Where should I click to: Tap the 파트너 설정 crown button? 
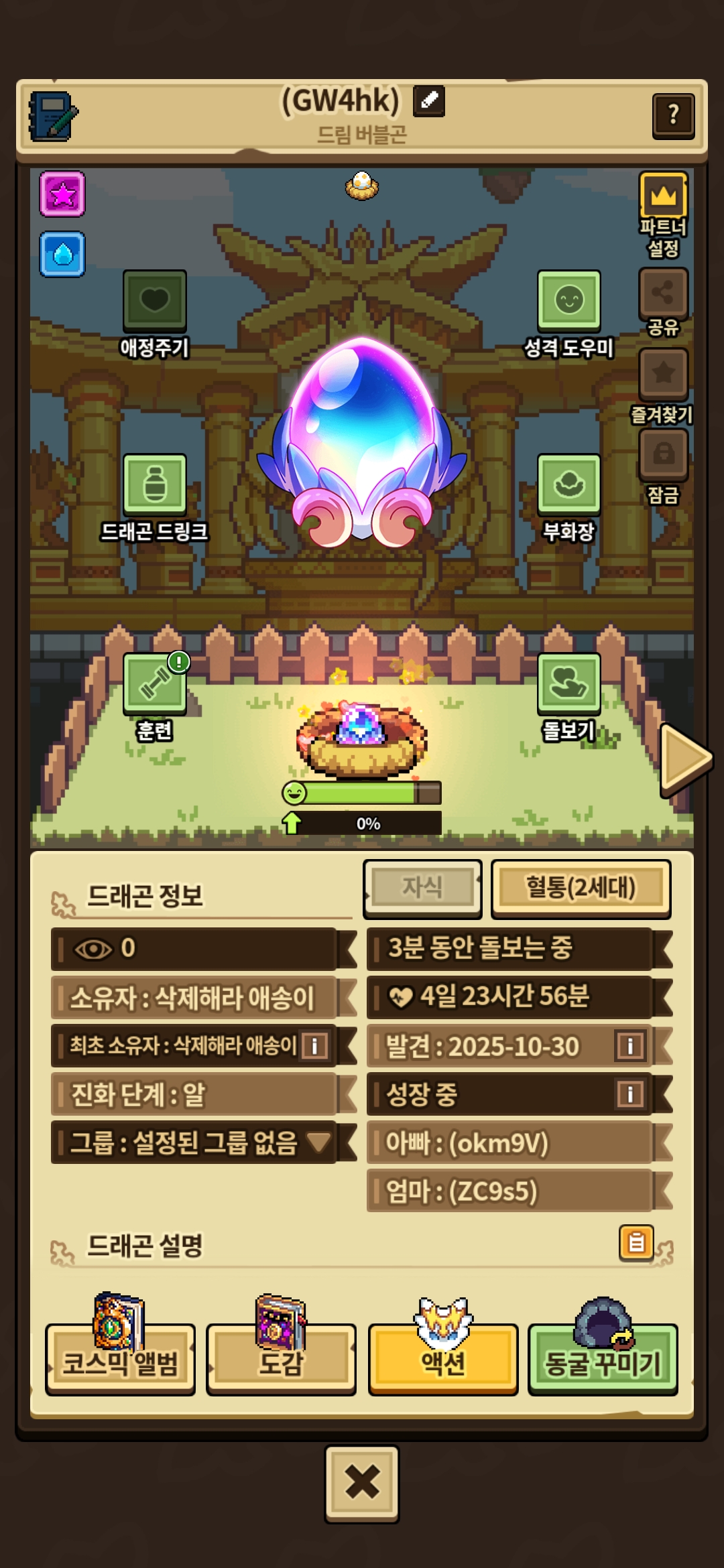pyautogui.click(x=663, y=197)
